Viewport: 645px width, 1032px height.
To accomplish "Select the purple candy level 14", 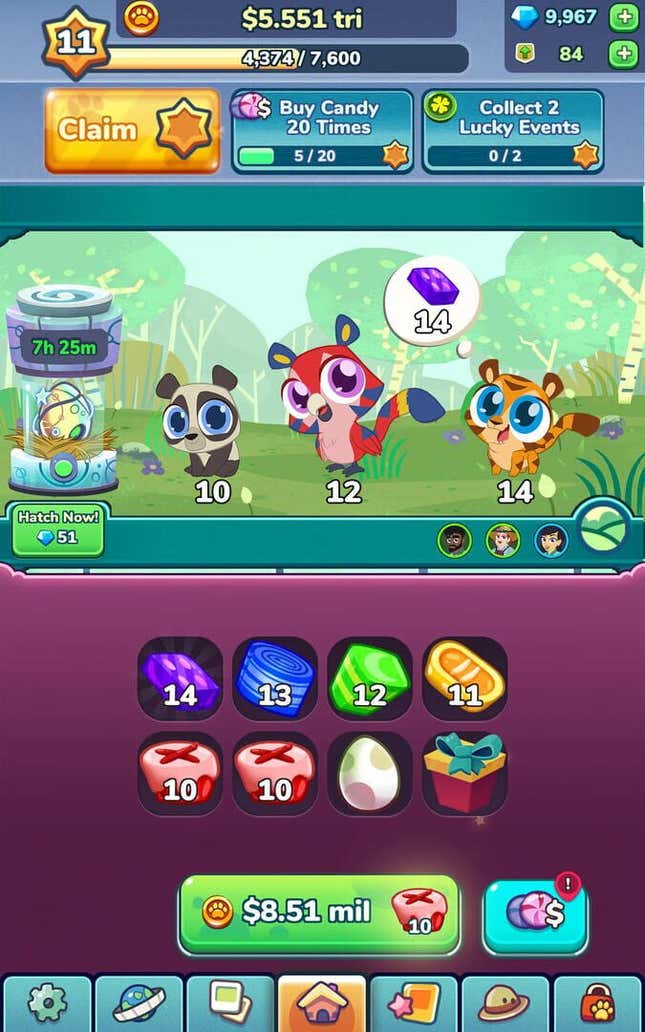I will pos(180,678).
